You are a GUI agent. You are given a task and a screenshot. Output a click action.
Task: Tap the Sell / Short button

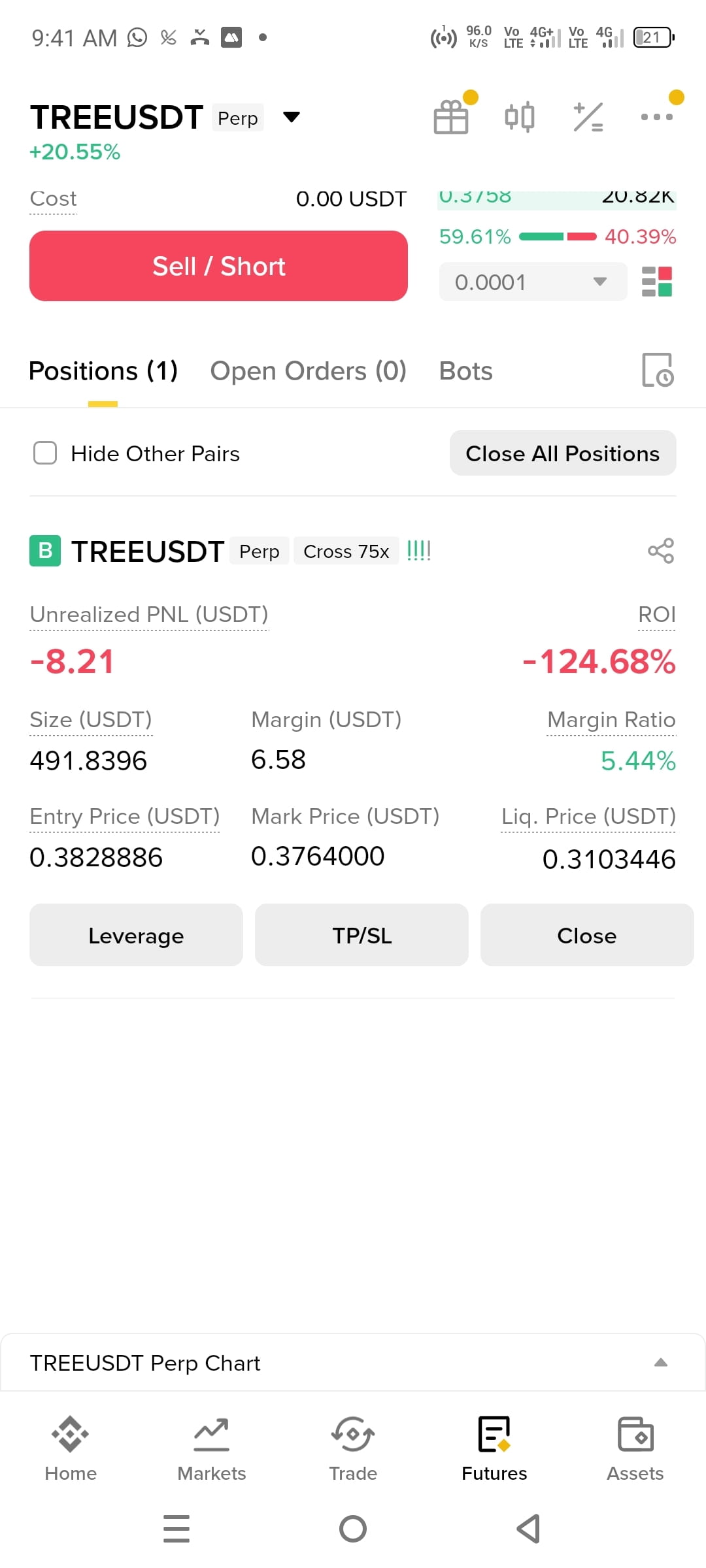point(218,266)
